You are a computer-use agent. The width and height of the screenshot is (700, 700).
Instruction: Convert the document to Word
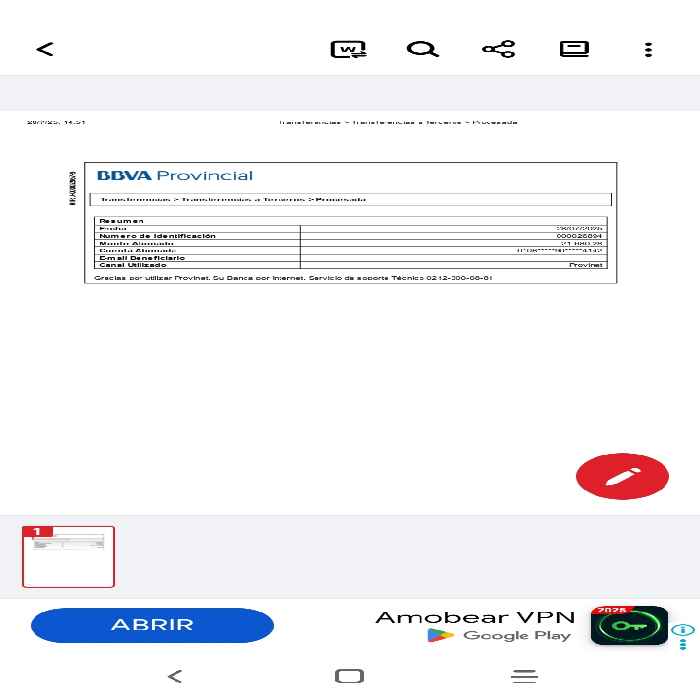(x=349, y=49)
